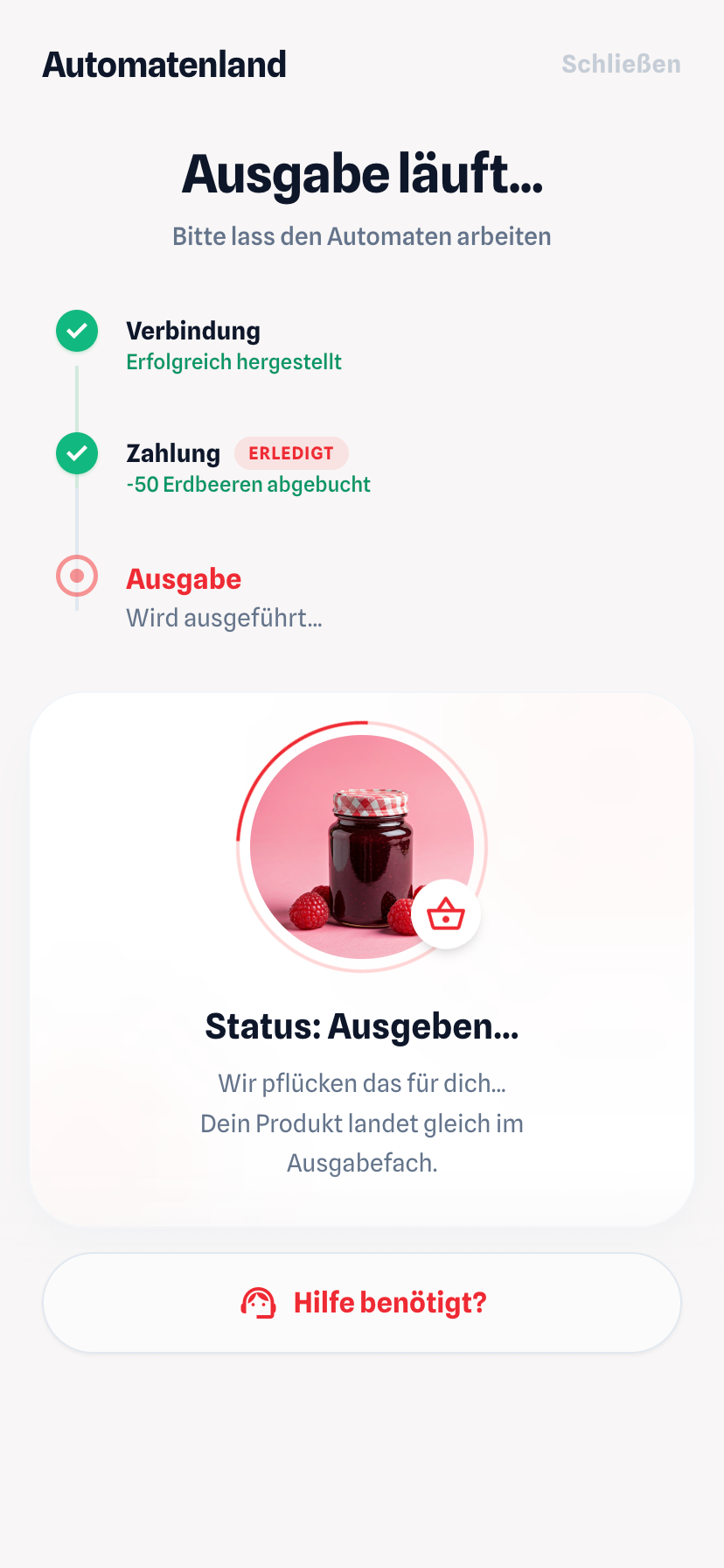The width and height of the screenshot is (724, 1568).
Task: Tap the Status: Ausgeben status card
Action: point(362,1025)
